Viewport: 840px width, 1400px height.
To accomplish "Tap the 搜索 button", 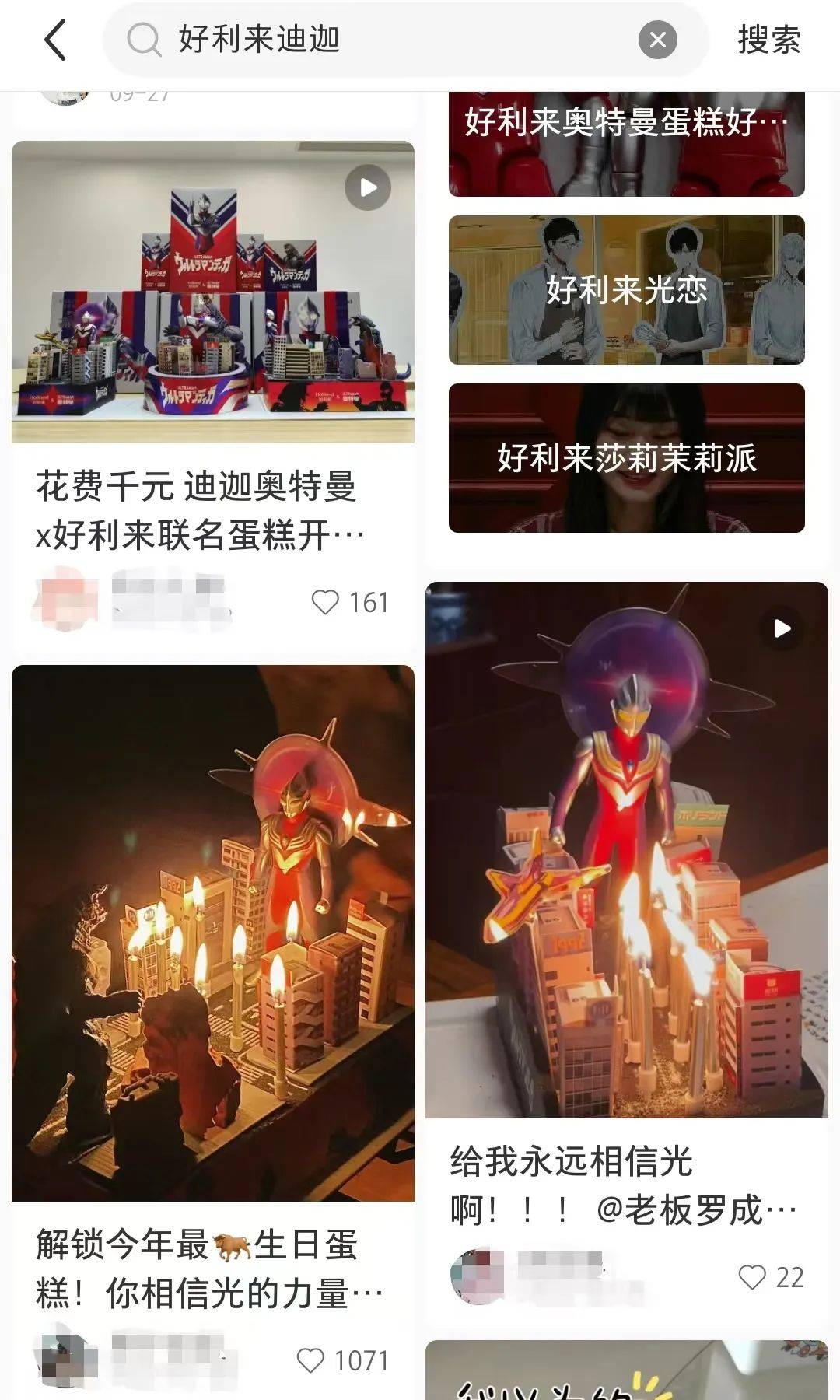I will coord(768,40).
